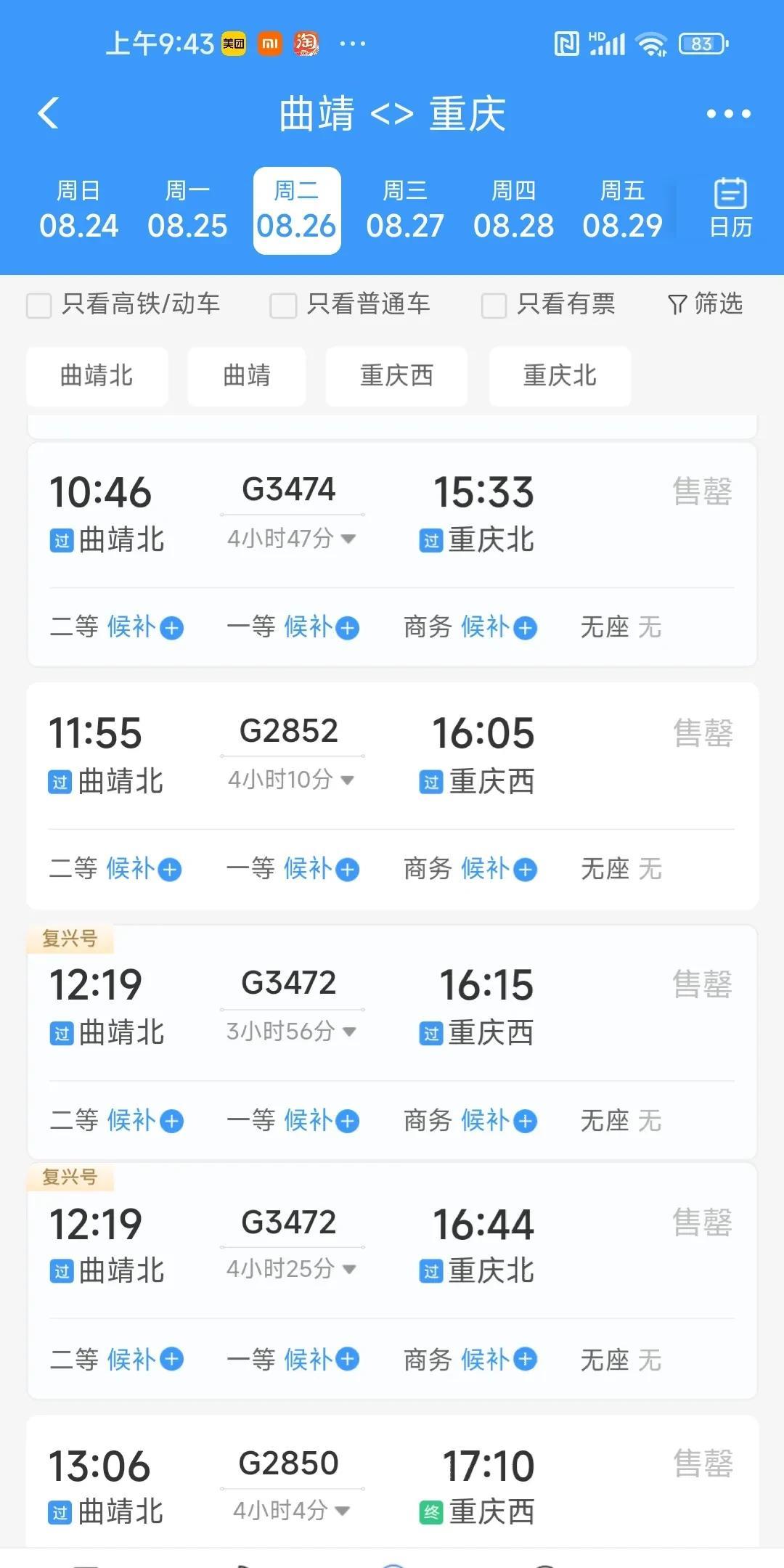The height and width of the screenshot is (1568, 784).
Task: Expand G2852 stops via 4小时10分
Action: coord(290,780)
